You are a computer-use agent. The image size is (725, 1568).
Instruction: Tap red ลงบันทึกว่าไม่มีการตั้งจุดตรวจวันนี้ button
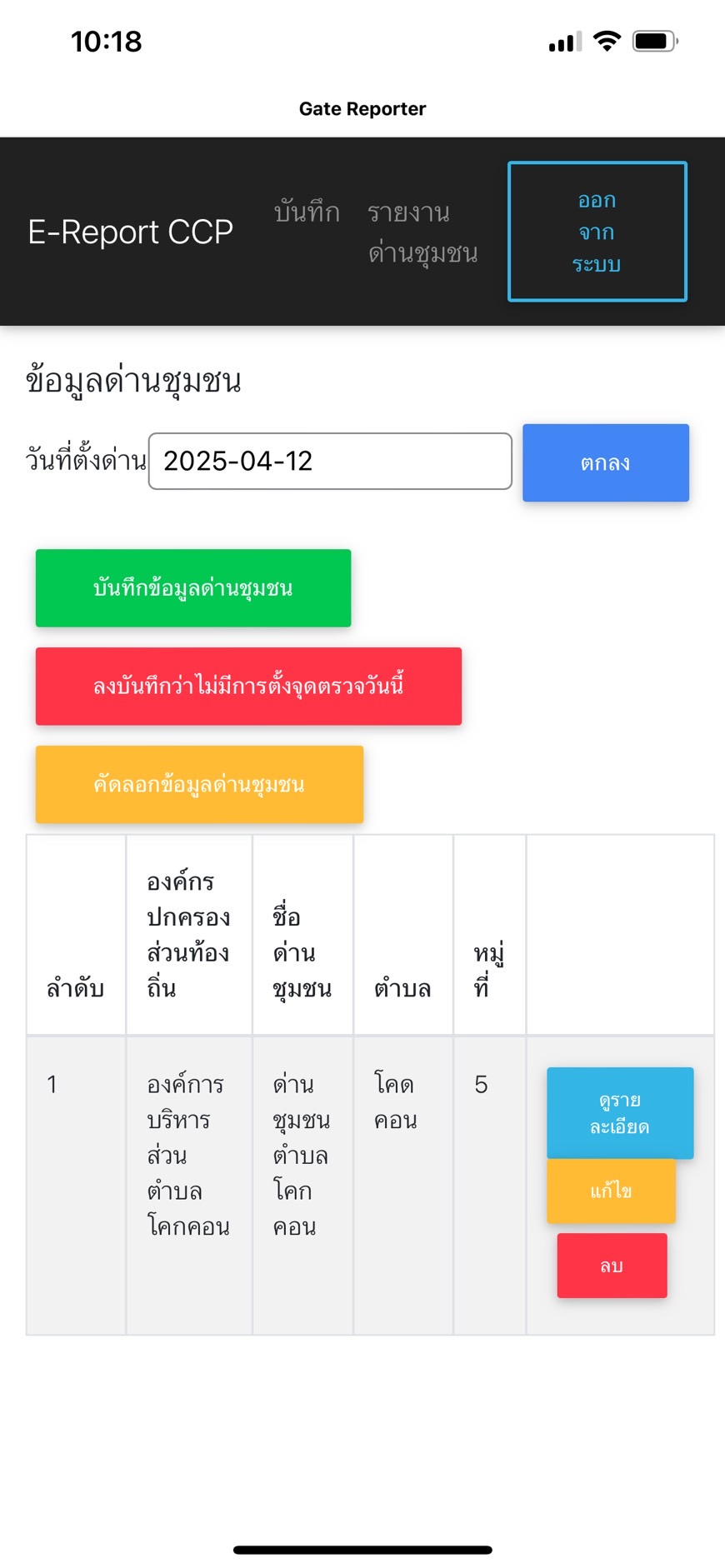248,687
